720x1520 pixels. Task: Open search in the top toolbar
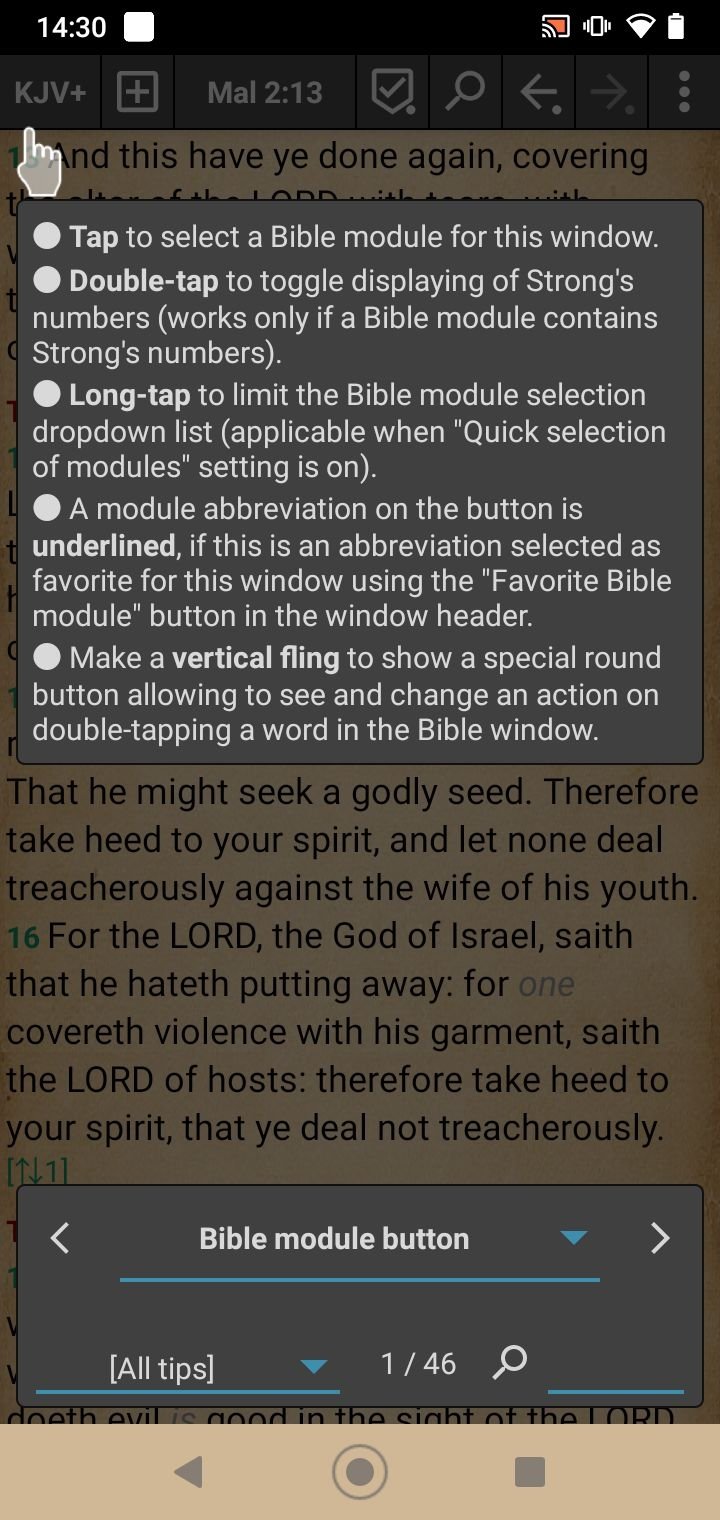click(x=465, y=93)
